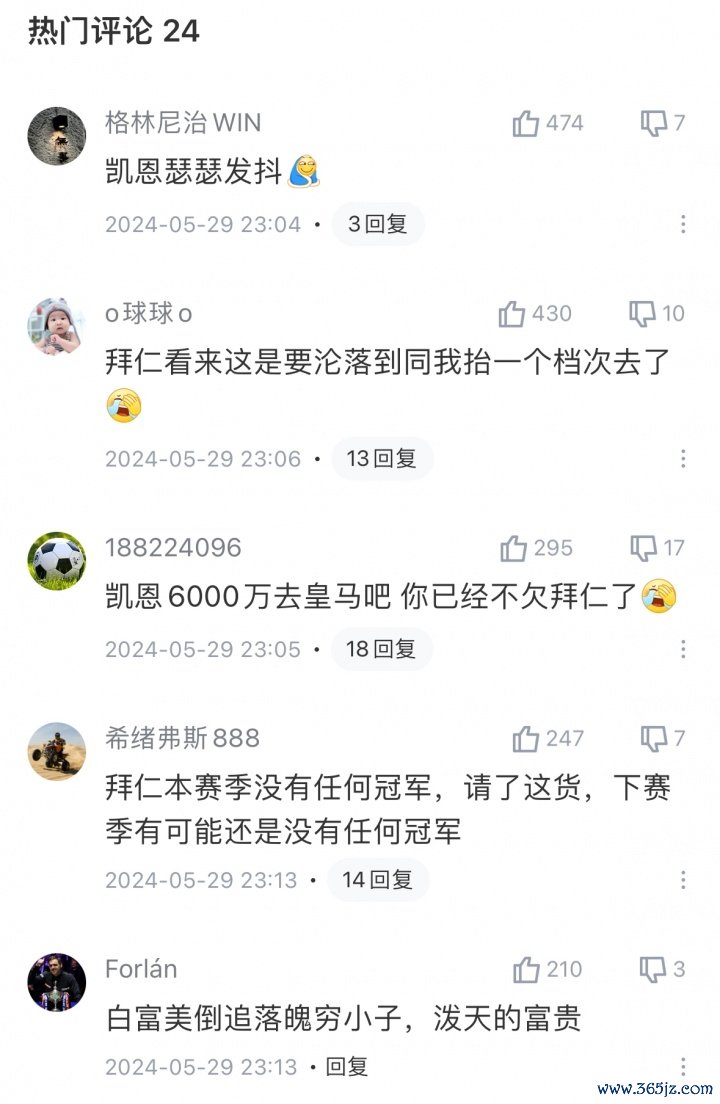
Task: Open 188224096's profile avatar
Action: pos(57,560)
